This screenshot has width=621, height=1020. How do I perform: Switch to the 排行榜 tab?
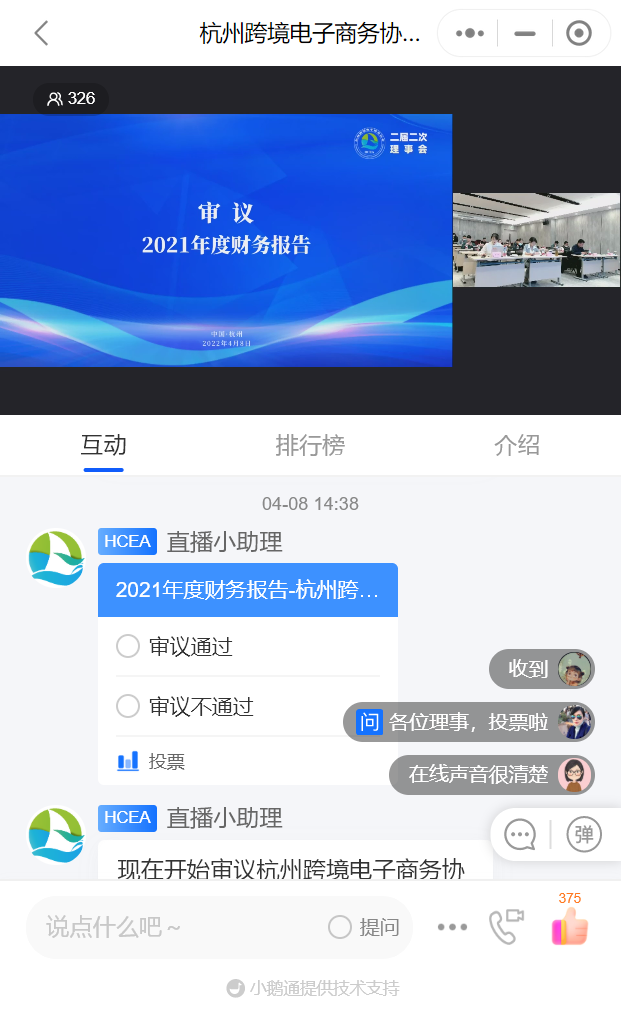[310, 445]
